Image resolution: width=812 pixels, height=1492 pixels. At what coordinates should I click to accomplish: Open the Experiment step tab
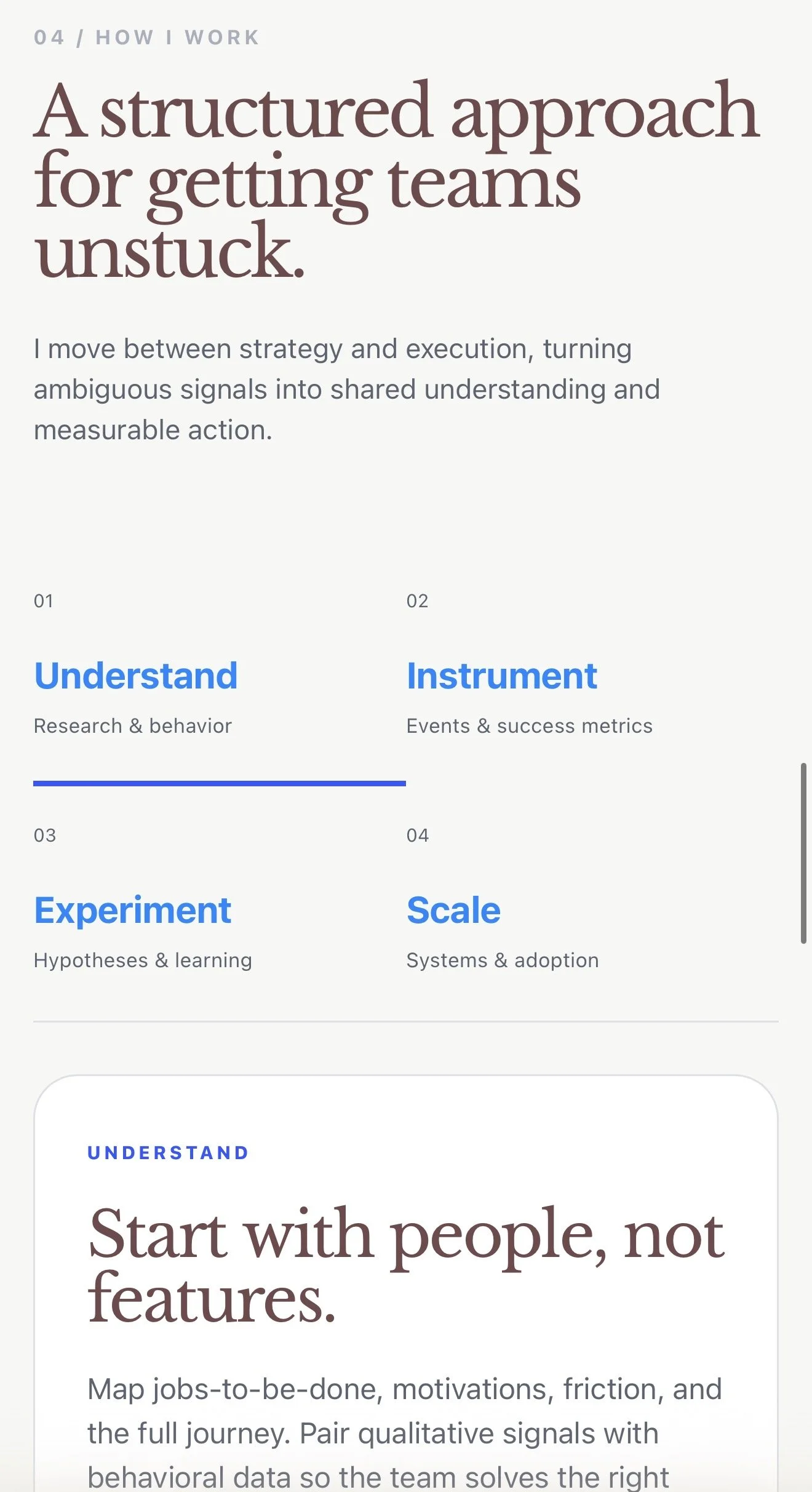(x=219, y=903)
